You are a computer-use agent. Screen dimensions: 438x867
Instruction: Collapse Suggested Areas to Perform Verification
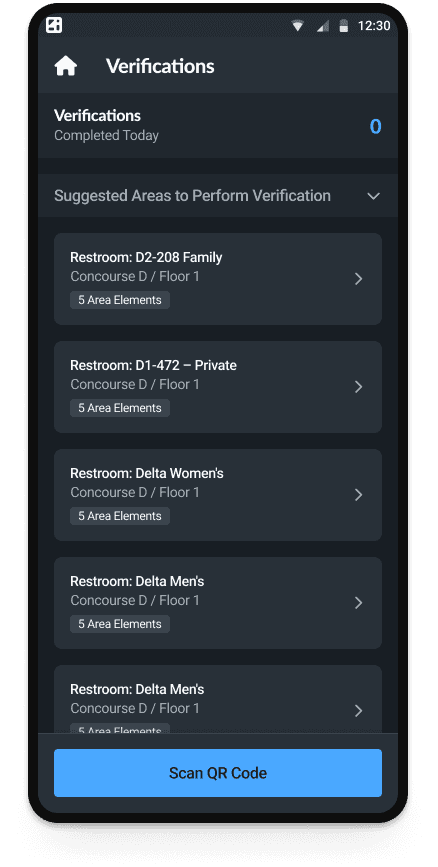click(374, 196)
